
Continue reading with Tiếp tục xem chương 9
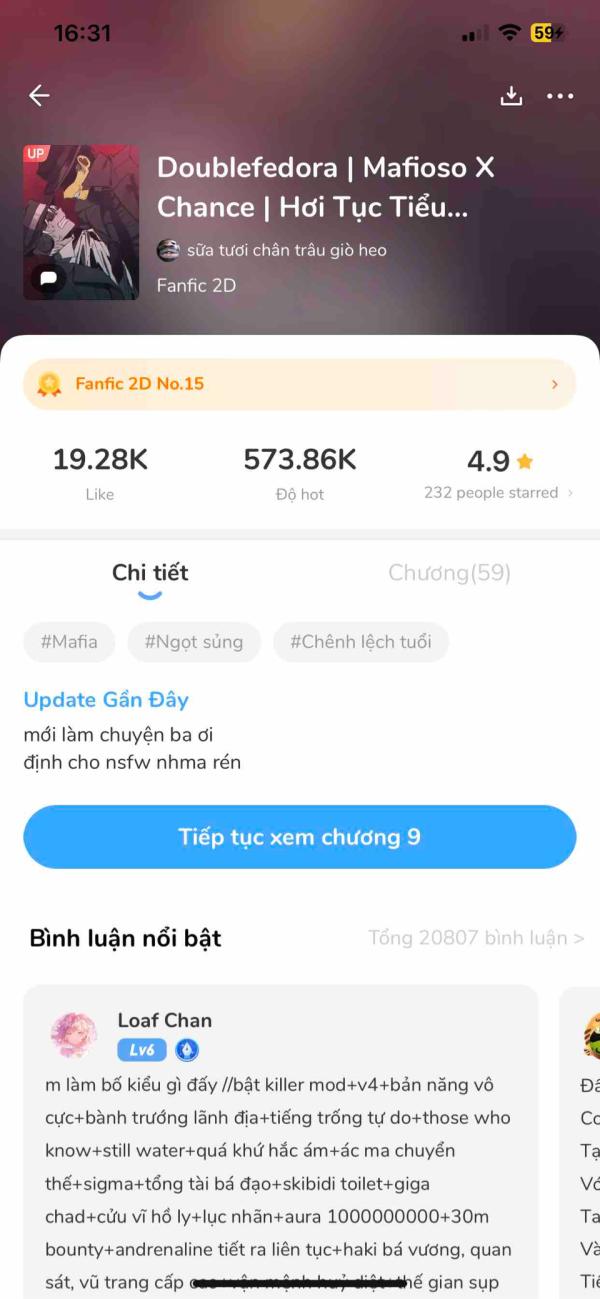[299, 837]
